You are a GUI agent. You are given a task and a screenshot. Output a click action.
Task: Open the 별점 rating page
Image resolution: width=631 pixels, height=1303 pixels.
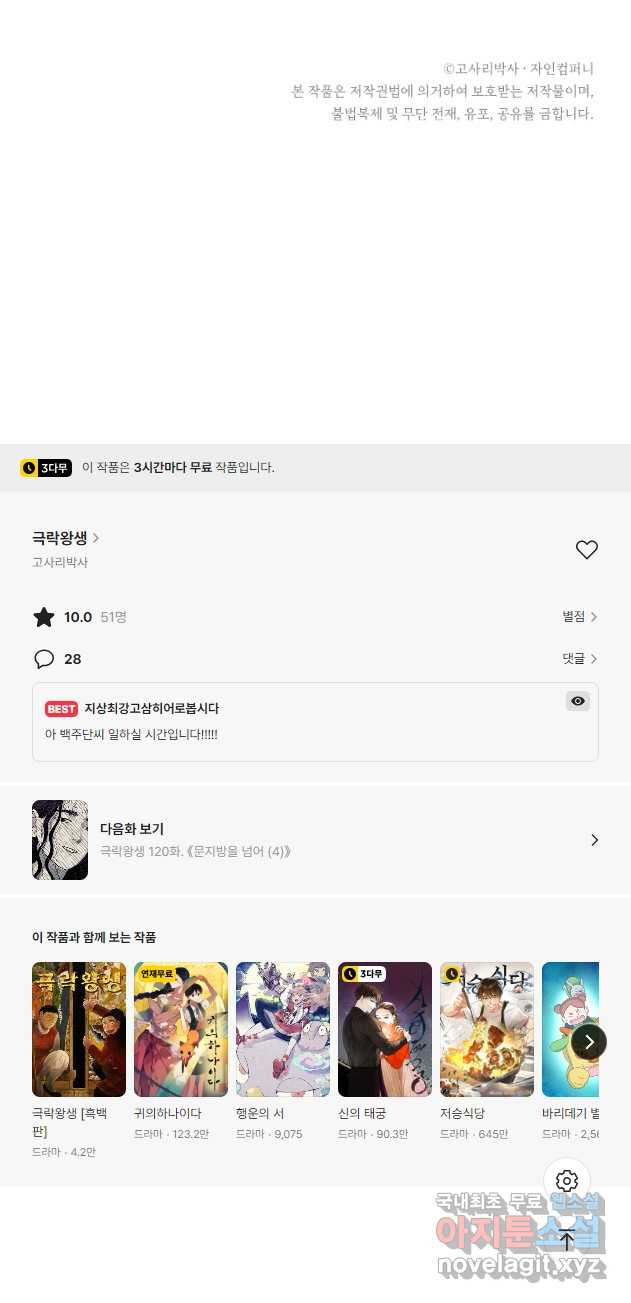[579, 617]
